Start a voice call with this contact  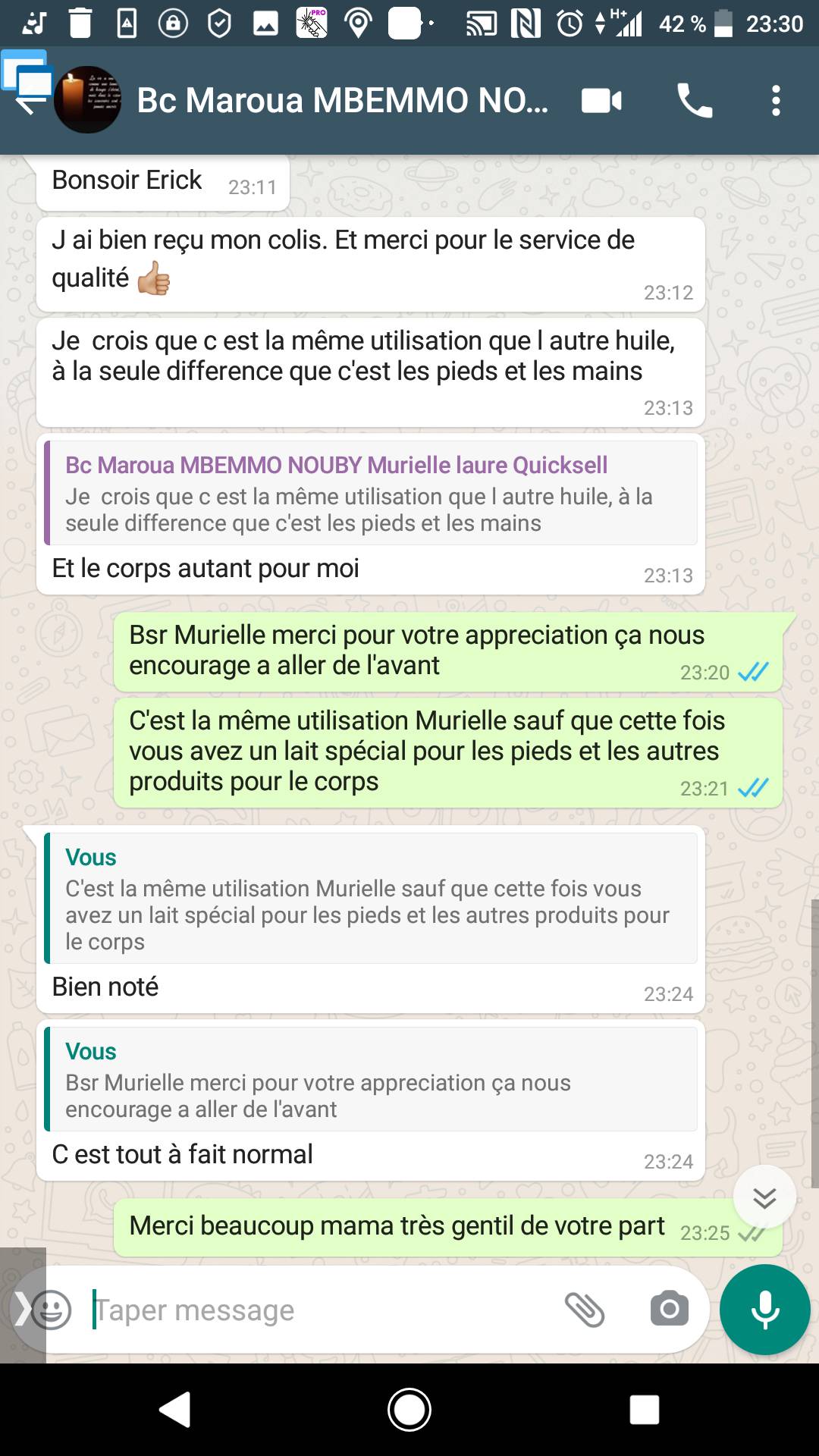(x=695, y=101)
